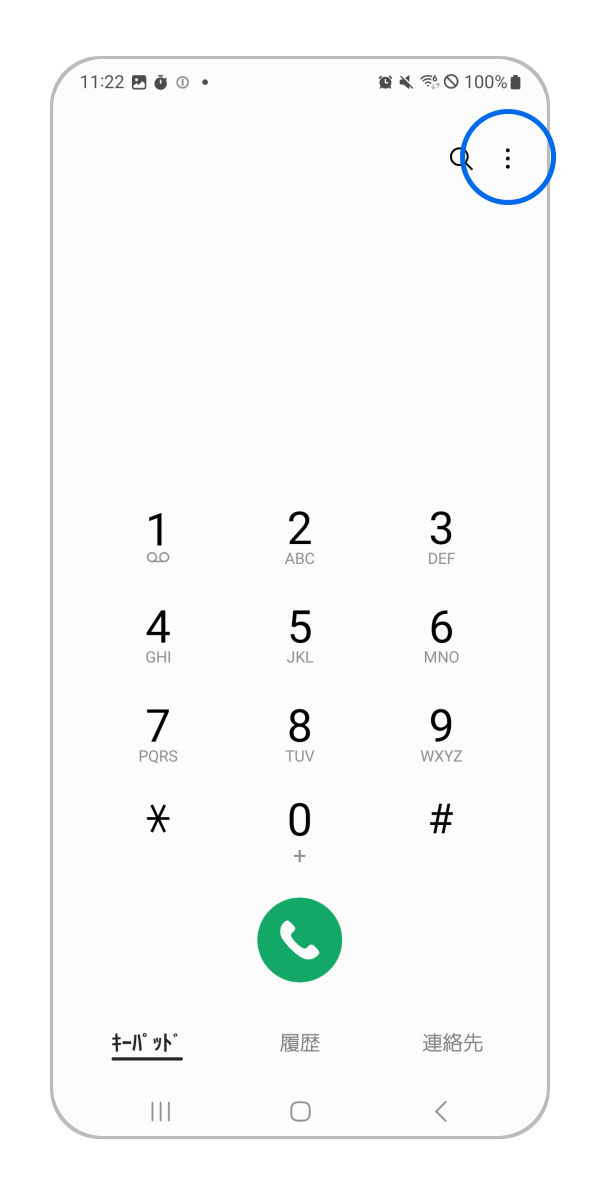Tap digit 3 on the keypad
The width and height of the screenshot is (600, 1200).
pyautogui.click(x=441, y=537)
